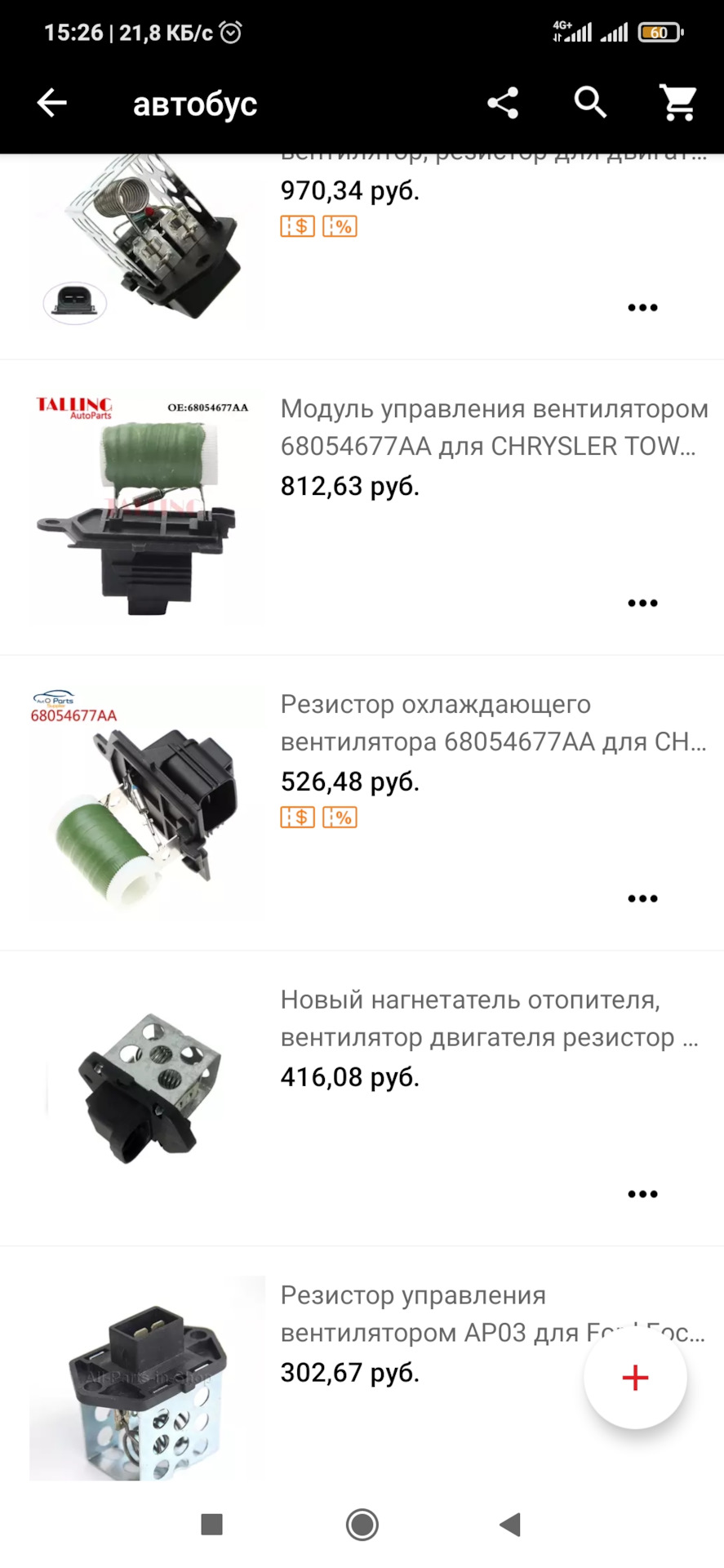This screenshot has height=1568, width=724.
Task: Open options for the 970,34 руб. listing
Action: (x=643, y=307)
